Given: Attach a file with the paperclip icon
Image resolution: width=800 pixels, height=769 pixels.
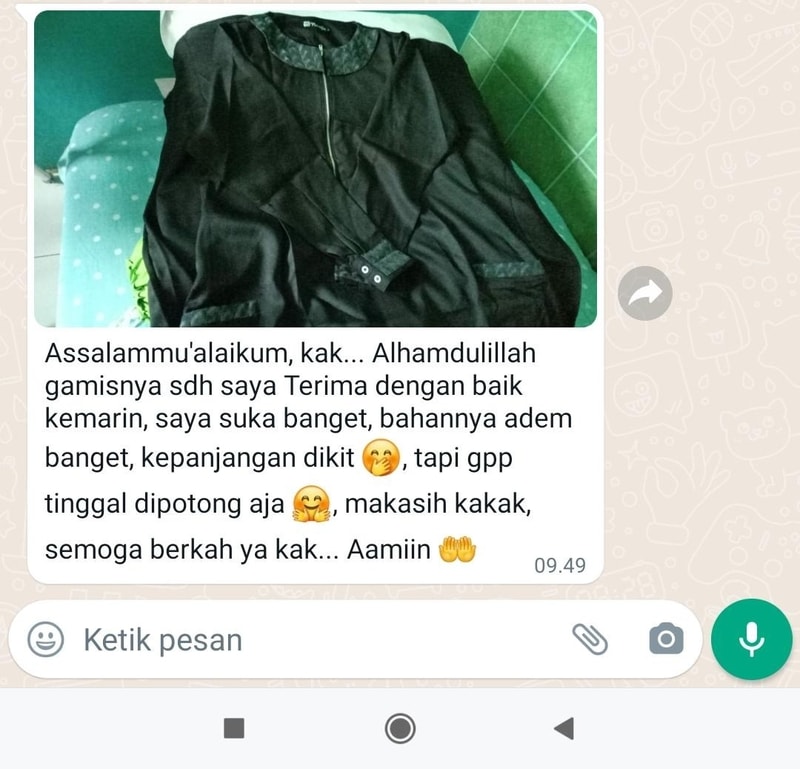Looking at the screenshot, I should (590, 638).
